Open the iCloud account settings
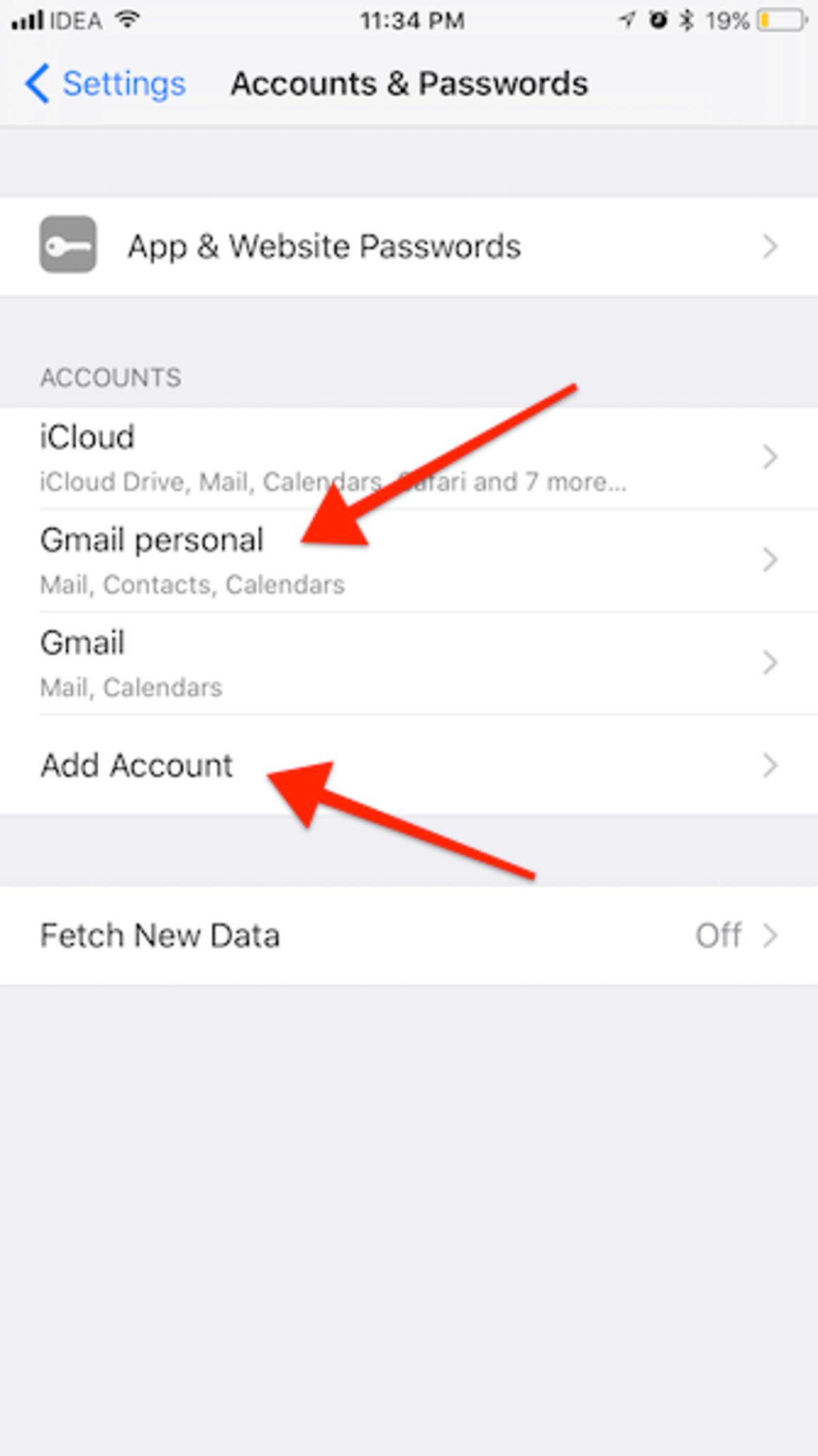This screenshot has height=1456, width=818. (409, 457)
